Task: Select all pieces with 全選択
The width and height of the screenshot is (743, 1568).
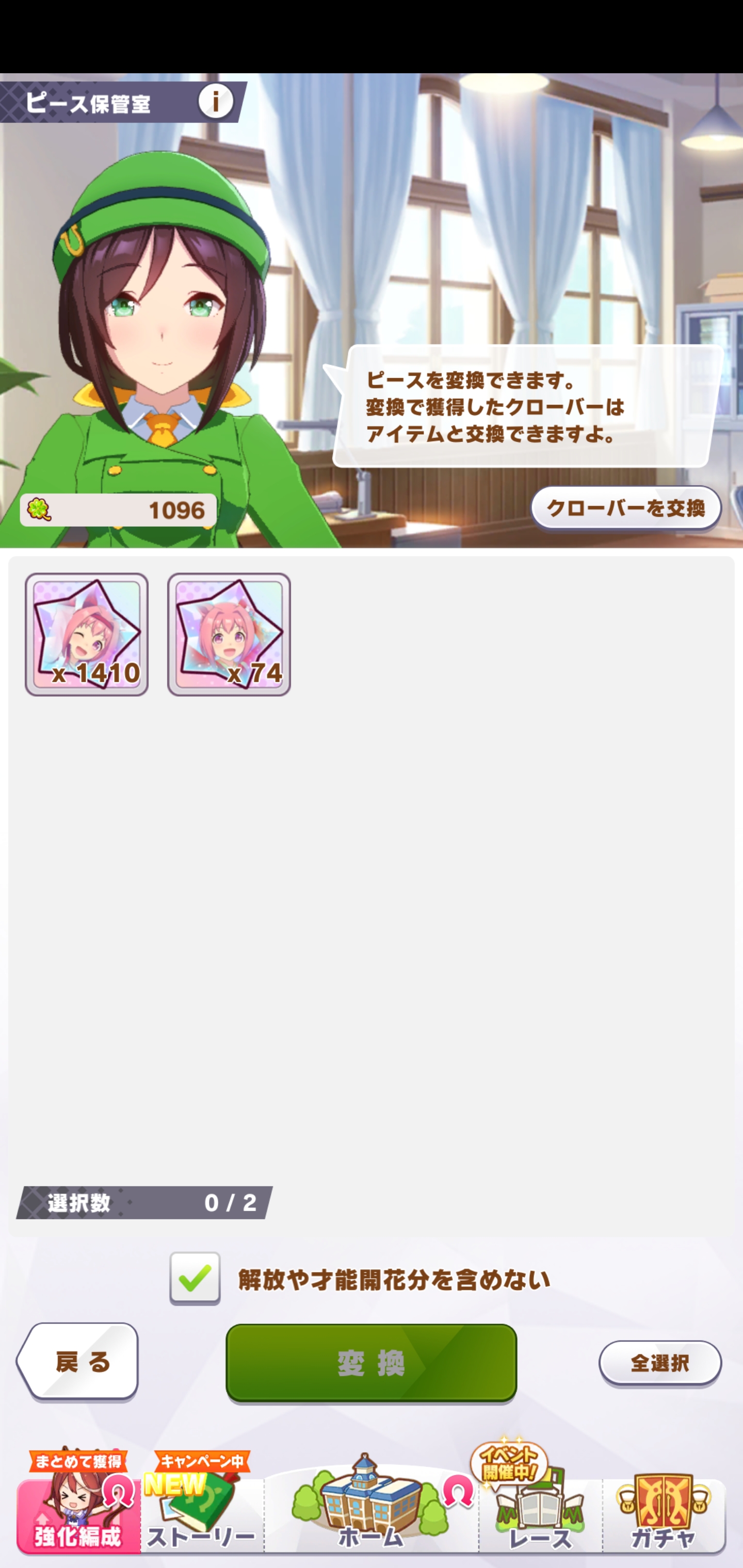Action: [659, 1363]
